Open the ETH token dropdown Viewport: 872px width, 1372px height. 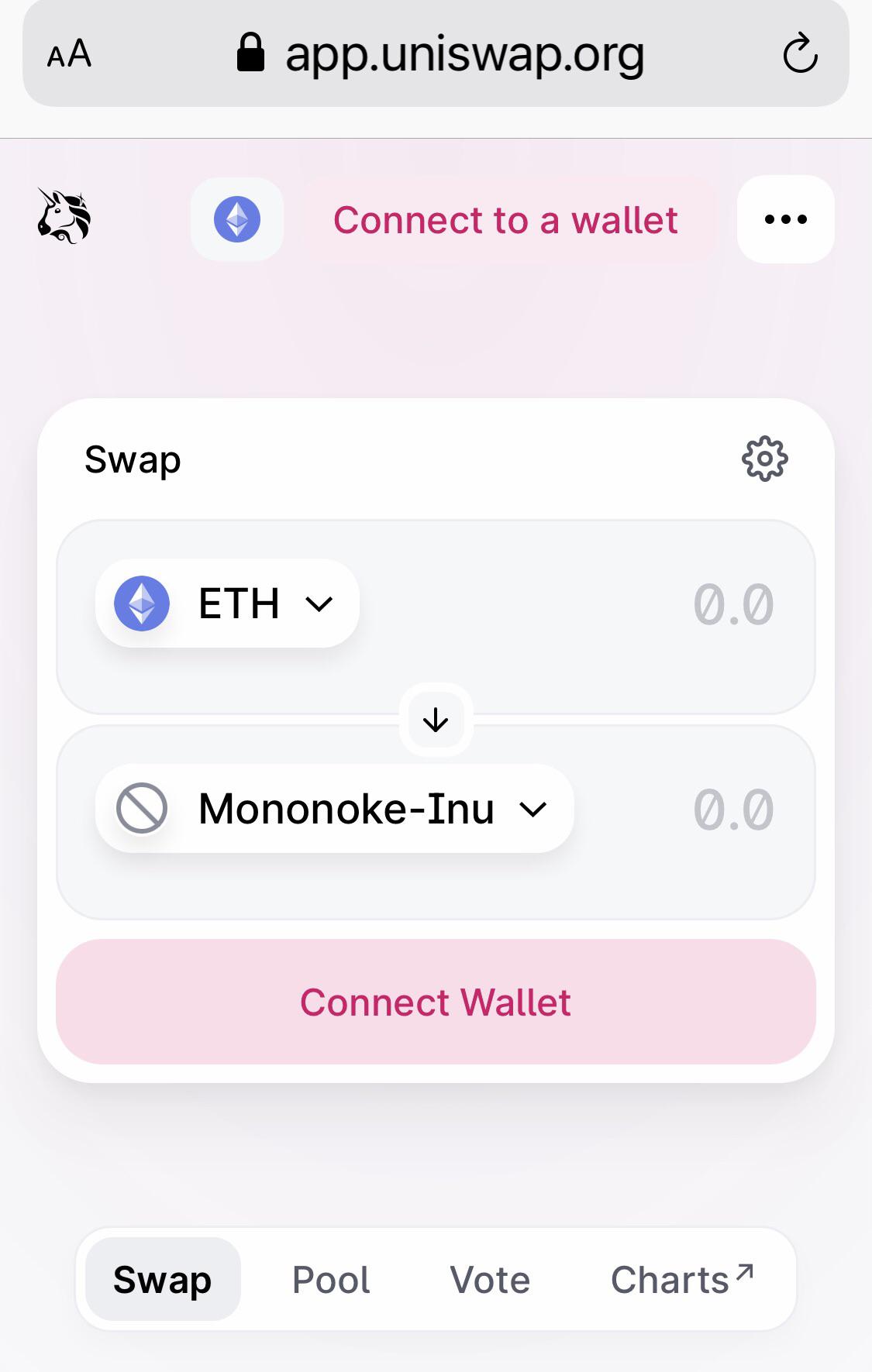pos(227,603)
